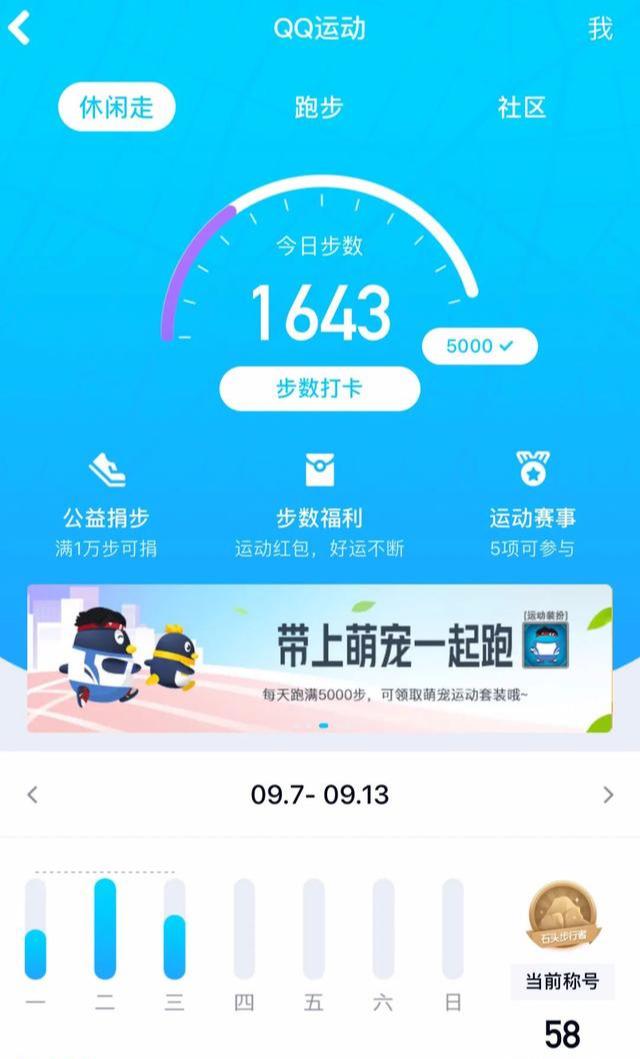Open the 带上萌宠一起跑 banner
Viewport: 640px width, 1059px height.
pyautogui.click(x=319, y=658)
